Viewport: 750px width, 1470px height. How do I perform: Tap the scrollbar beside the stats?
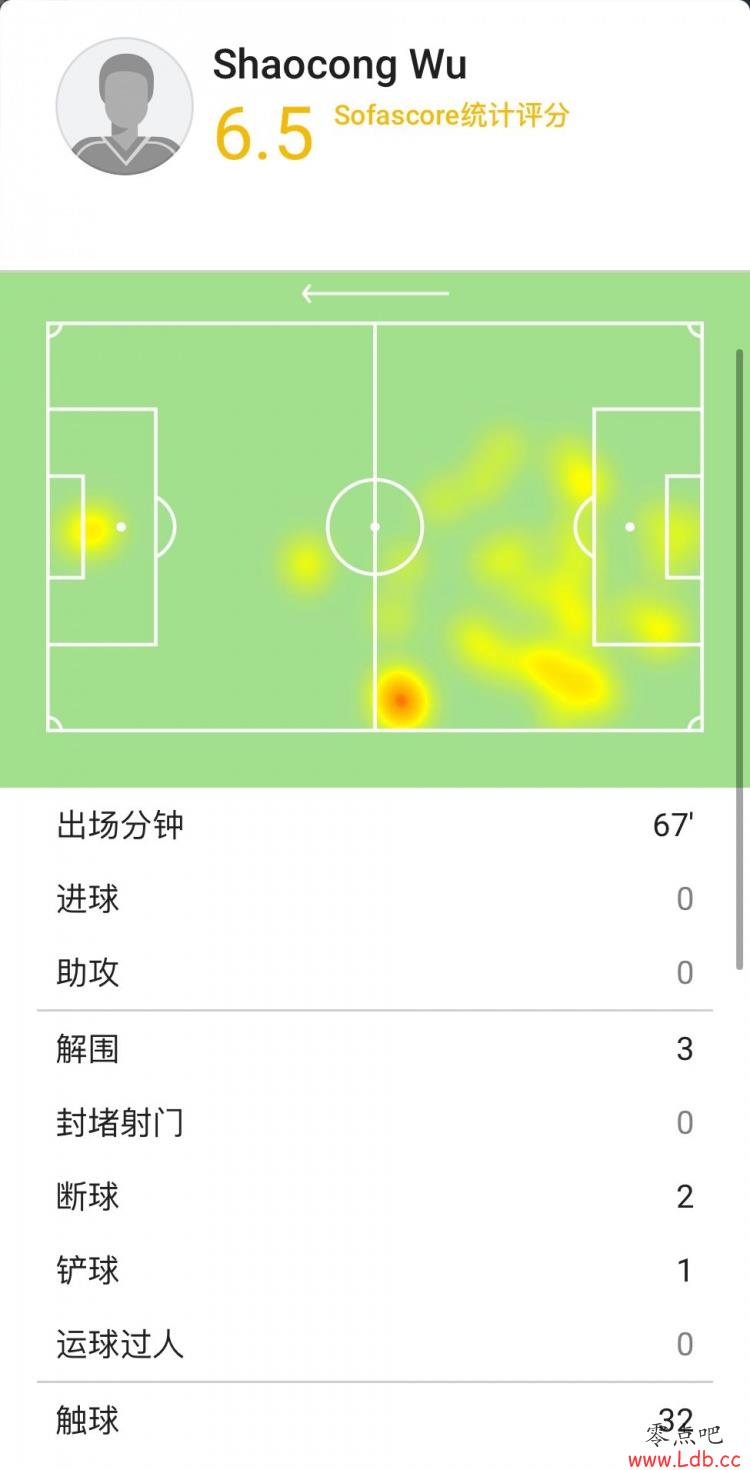point(740,658)
